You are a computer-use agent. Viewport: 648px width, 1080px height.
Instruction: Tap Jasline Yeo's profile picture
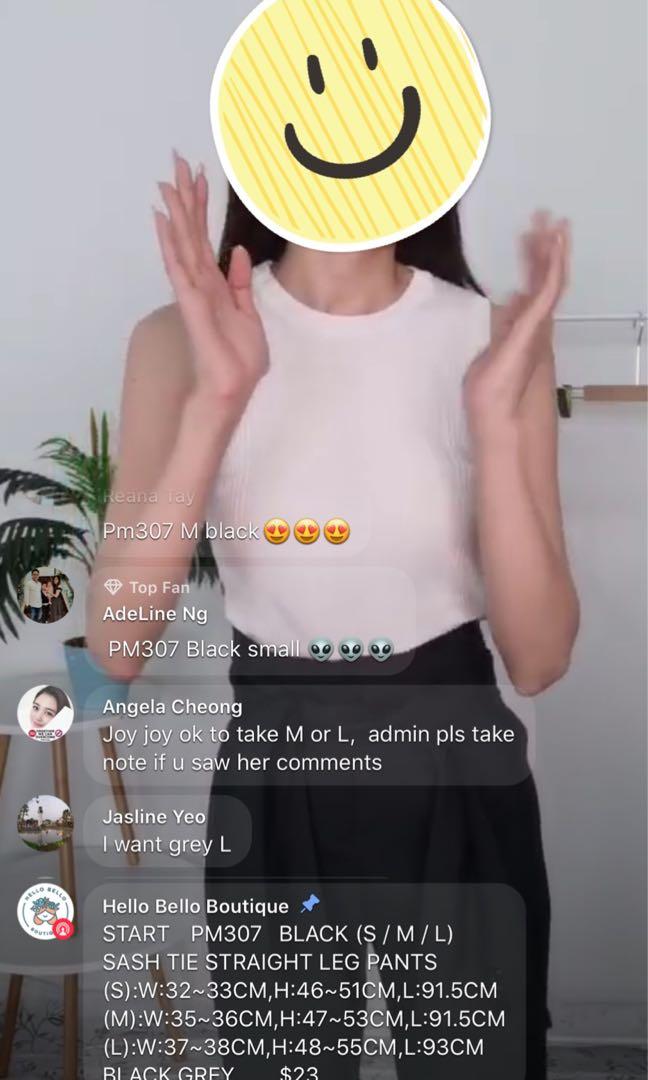[45, 823]
